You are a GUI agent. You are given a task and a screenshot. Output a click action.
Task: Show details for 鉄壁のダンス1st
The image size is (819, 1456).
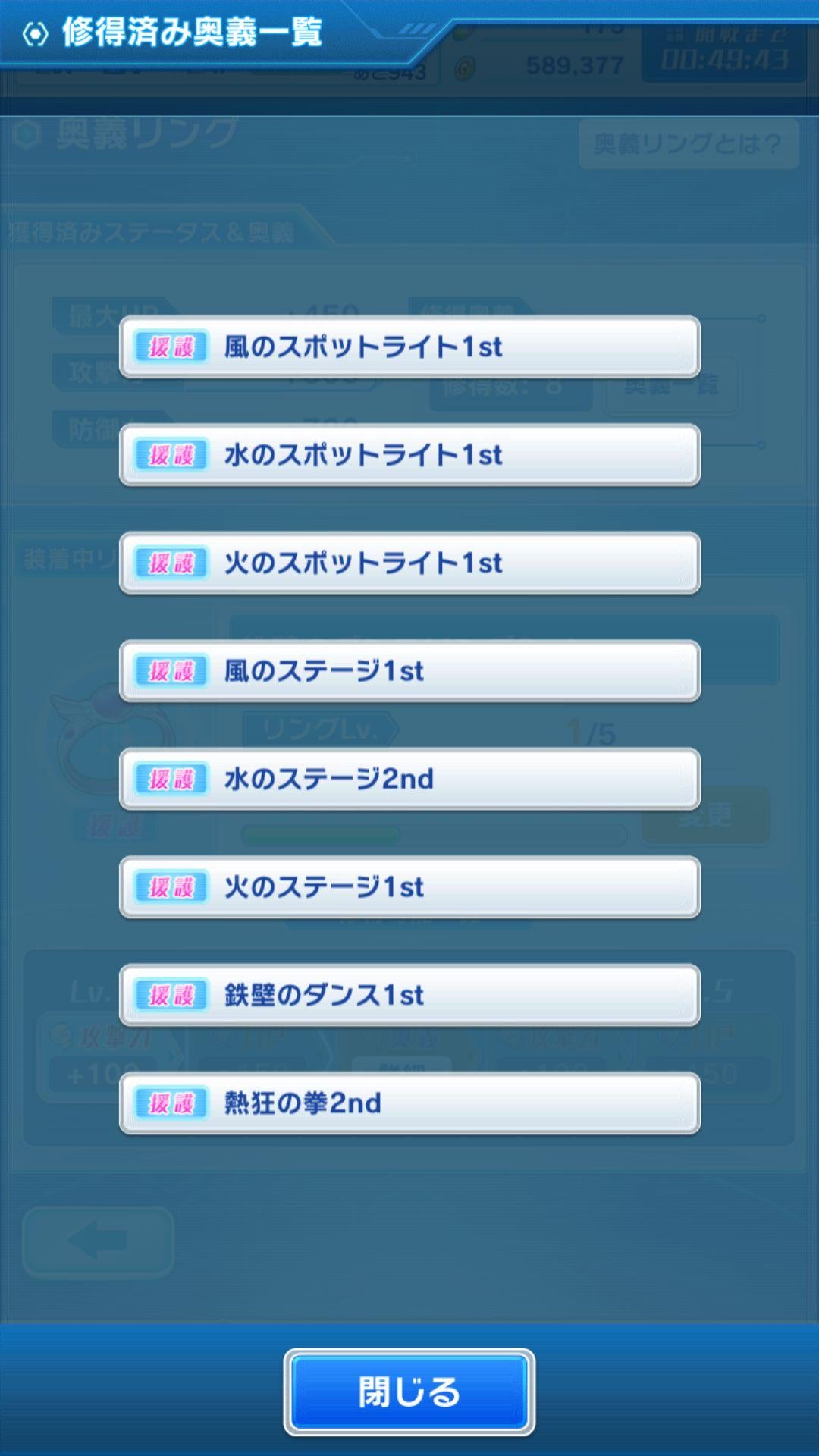pos(409,995)
